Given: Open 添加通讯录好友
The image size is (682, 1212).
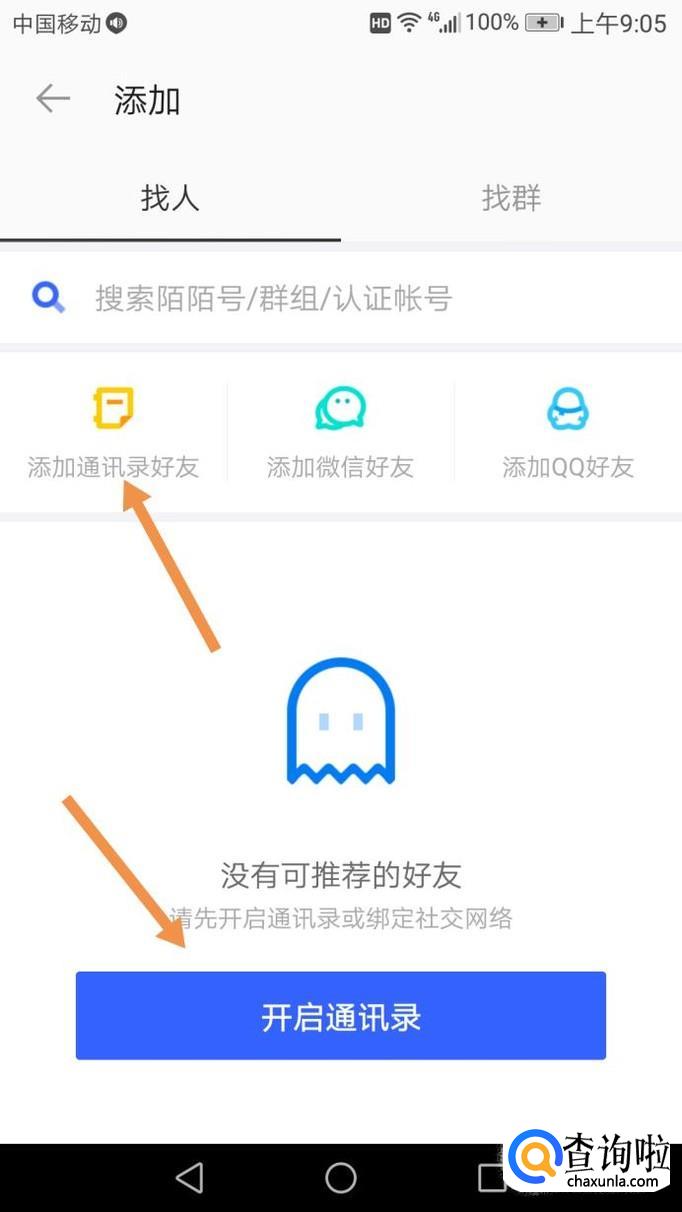Looking at the screenshot, I should point(113,432).
